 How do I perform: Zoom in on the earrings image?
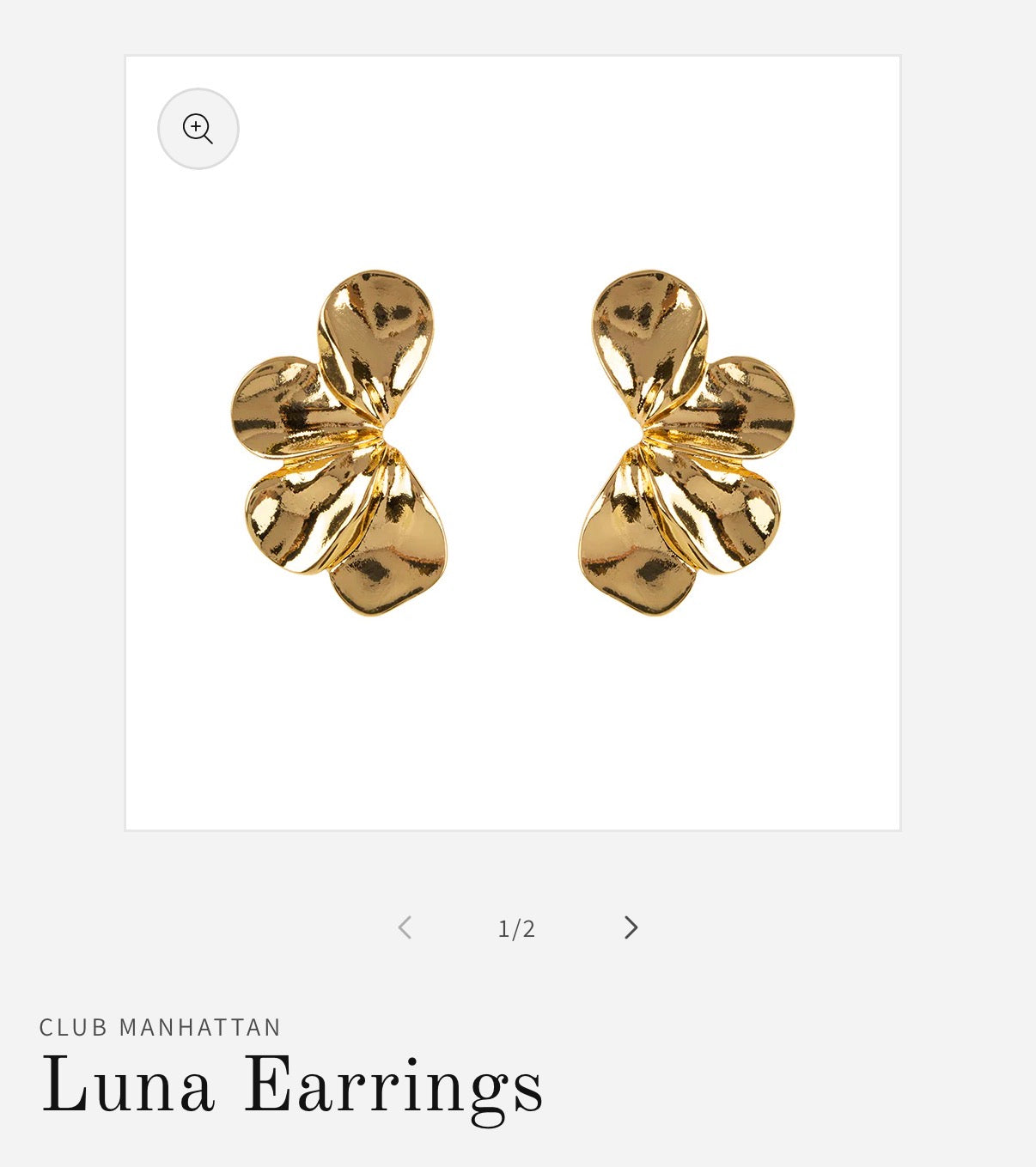[x=198, y=129]
